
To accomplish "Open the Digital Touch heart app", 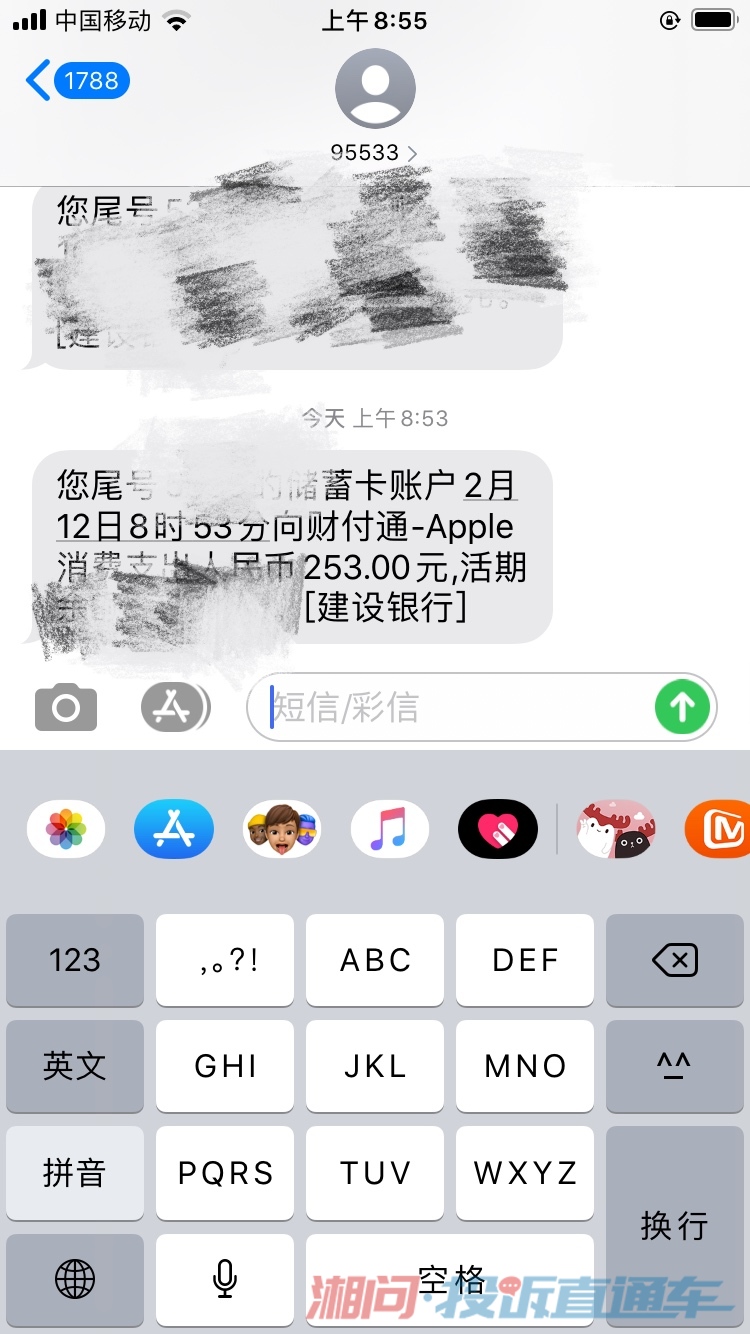I will click(x=498, y=829).
